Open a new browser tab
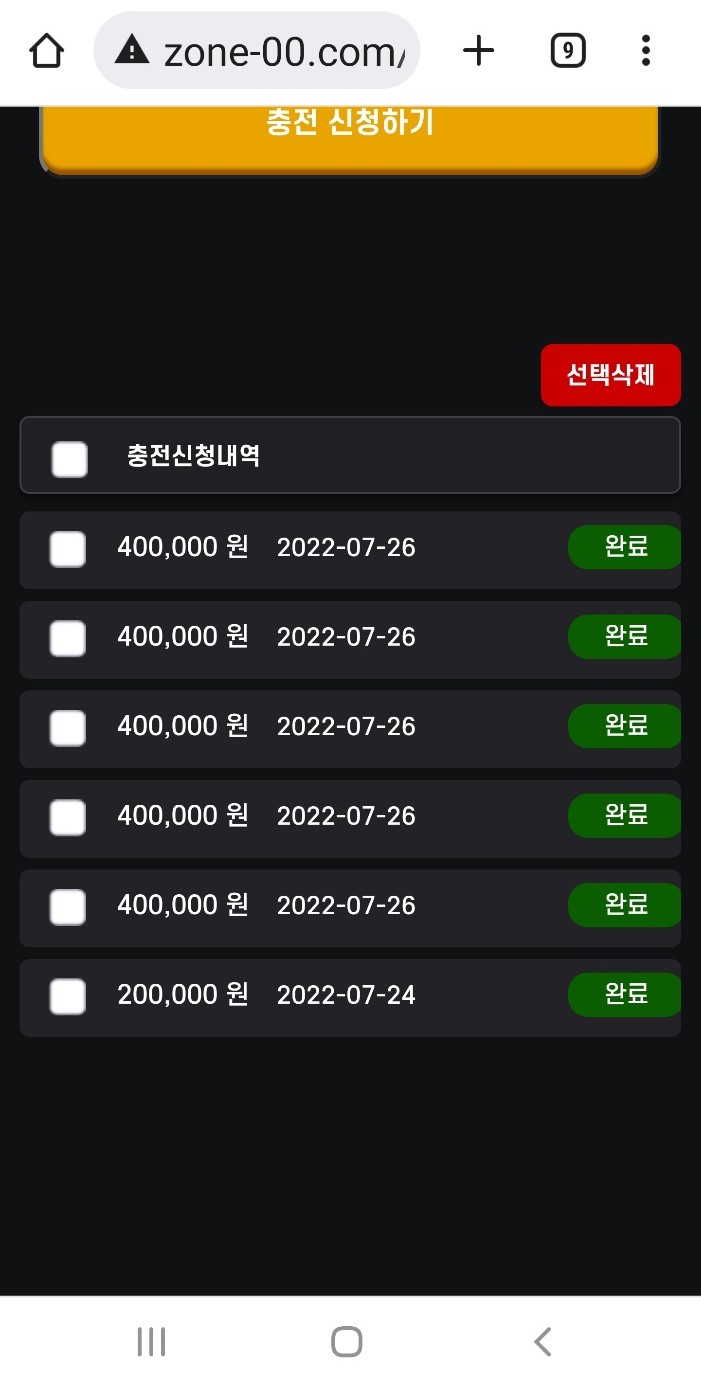This screenshot has height=1389, width=701. click(479, 51)
